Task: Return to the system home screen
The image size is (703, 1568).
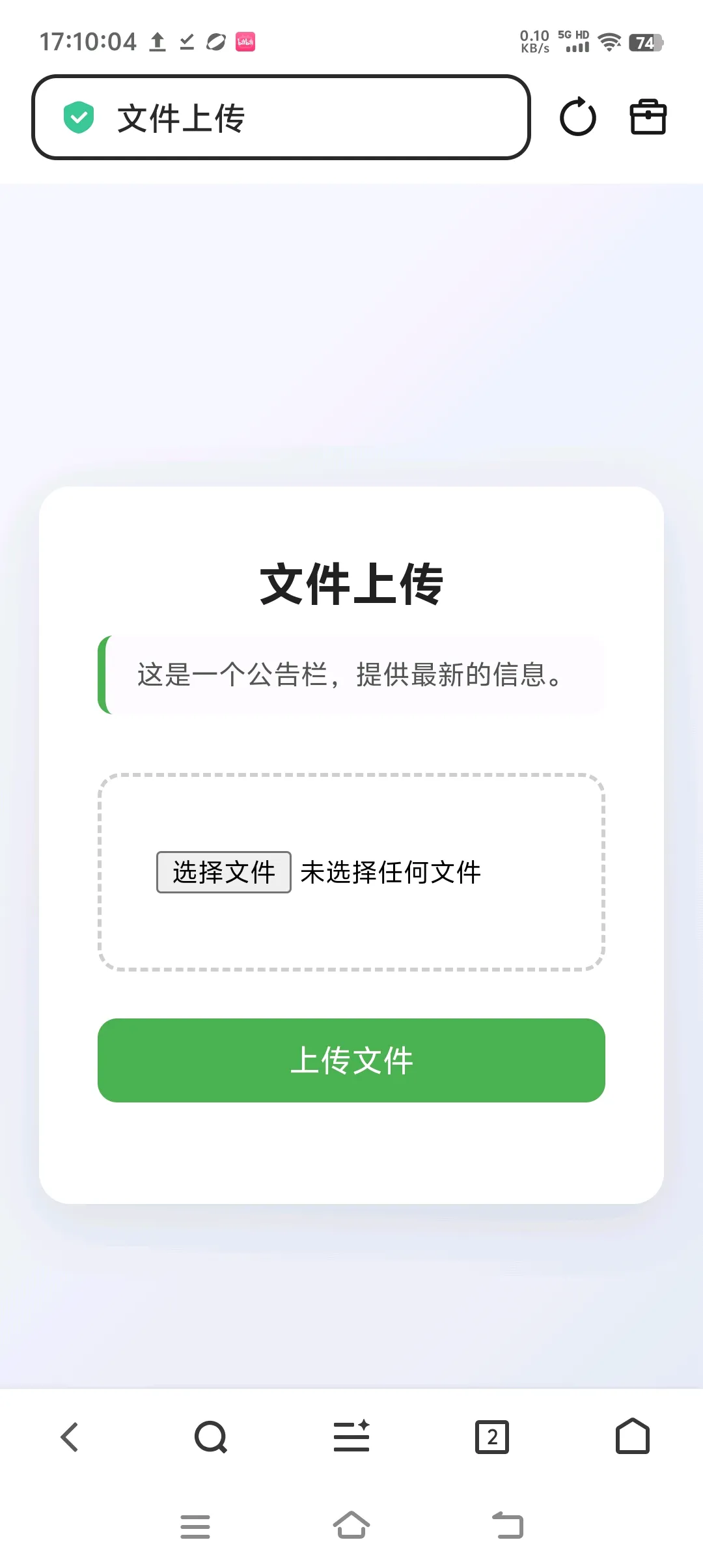Action: [351, 1525]
